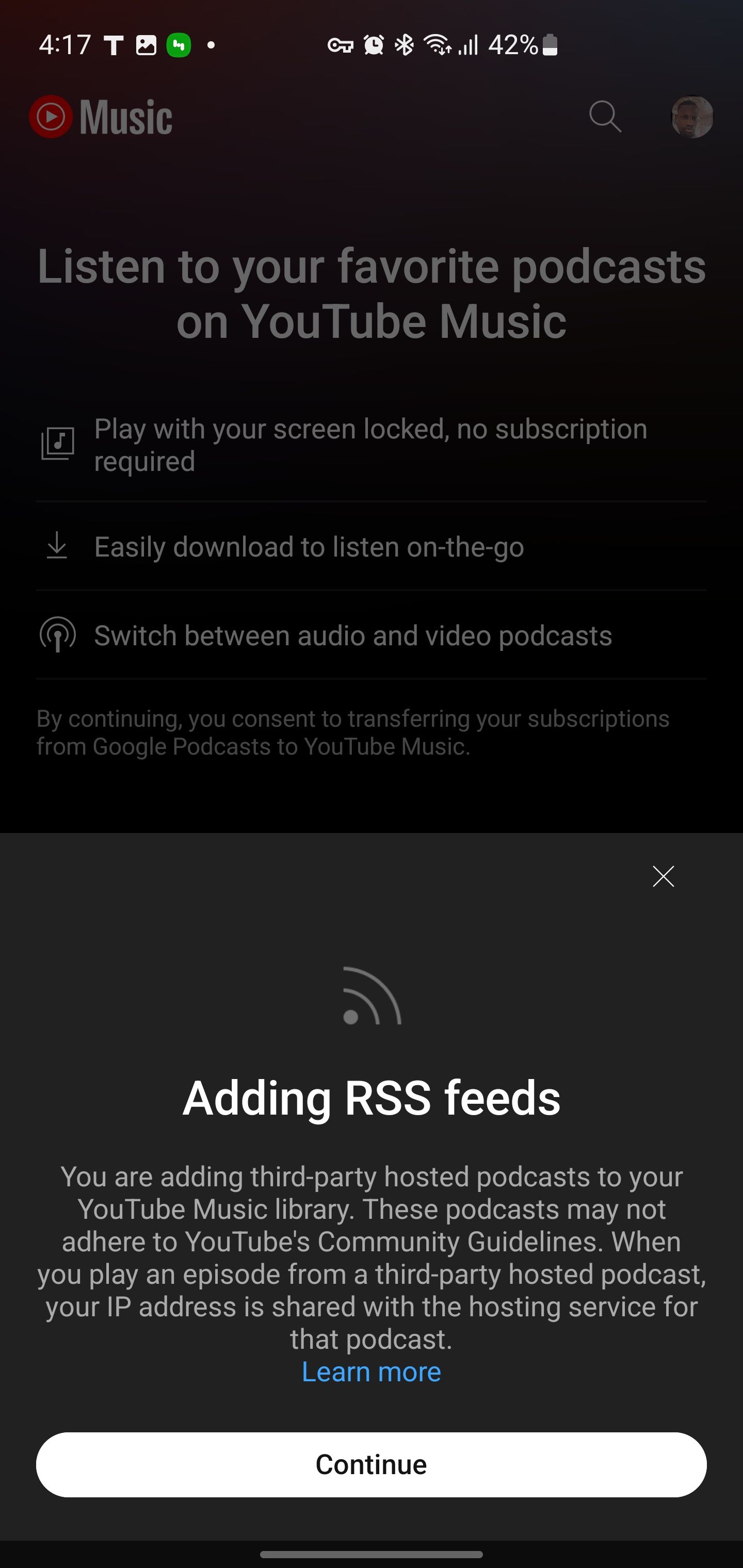Open the Wi-Fi status icon

point(437,45)
